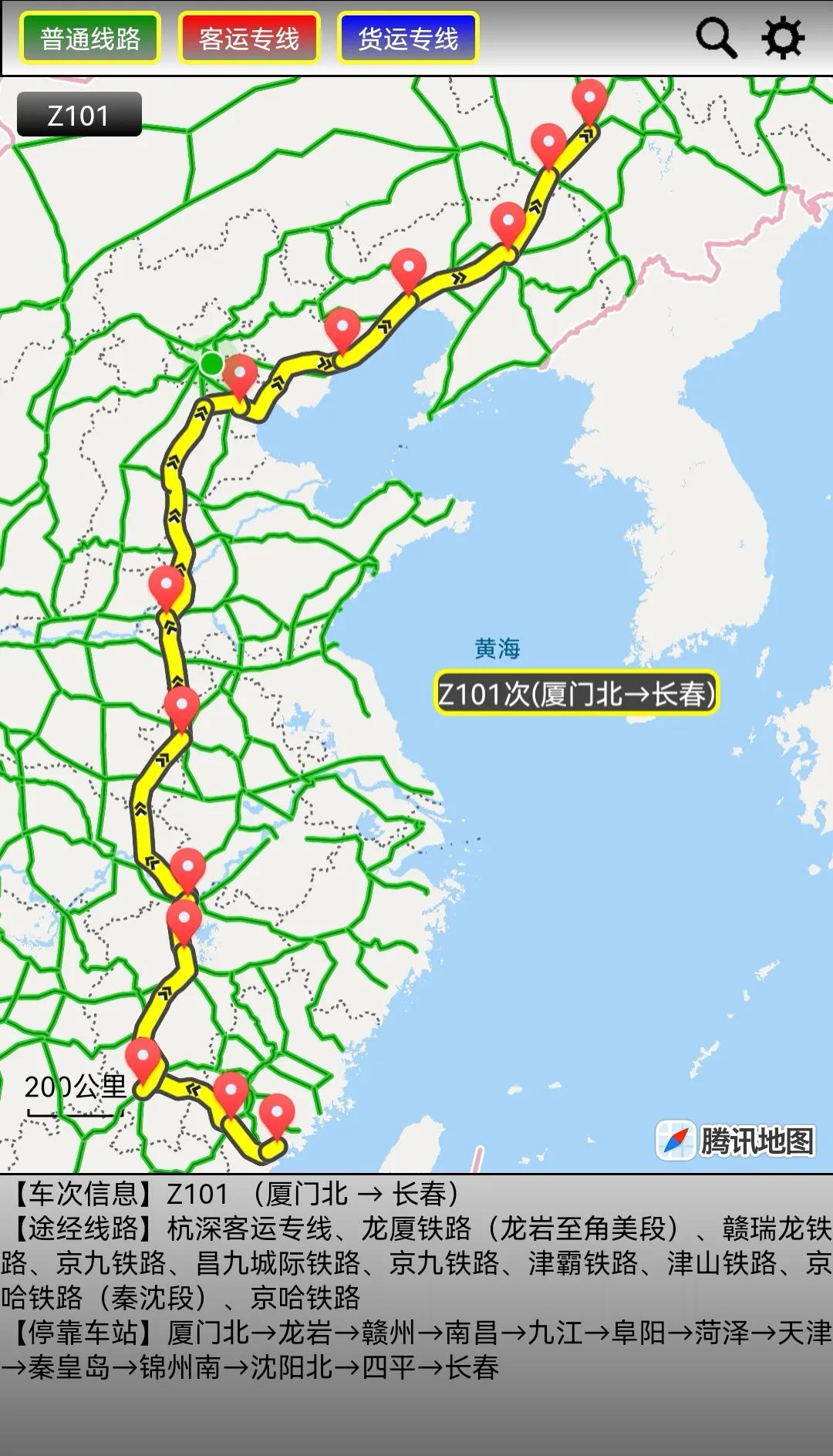Select the 客运专线 button
This screenshot has height=1456, width=833.
pos(249,38)
